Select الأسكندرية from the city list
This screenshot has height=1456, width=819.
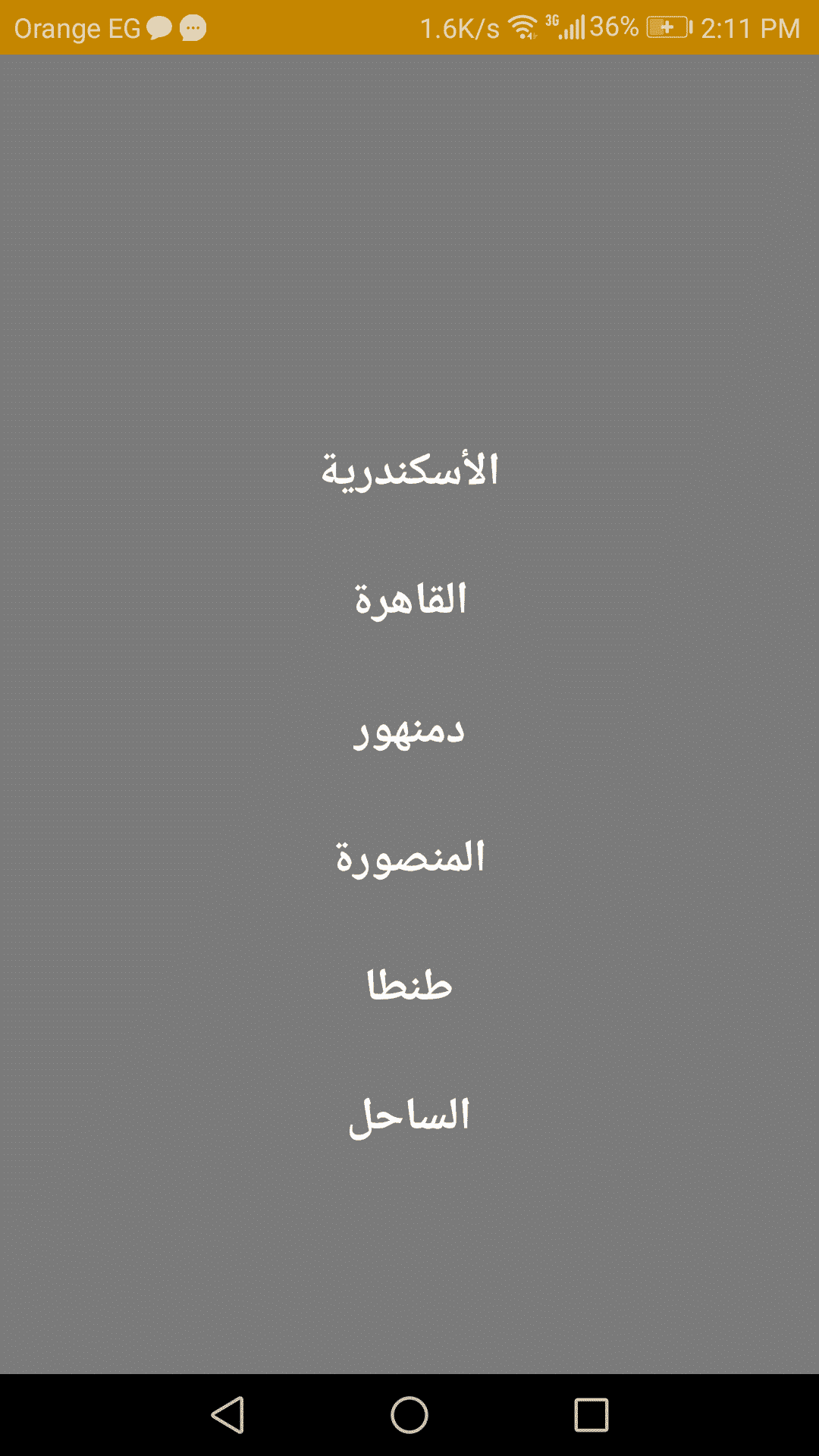(x=409, y=471)
